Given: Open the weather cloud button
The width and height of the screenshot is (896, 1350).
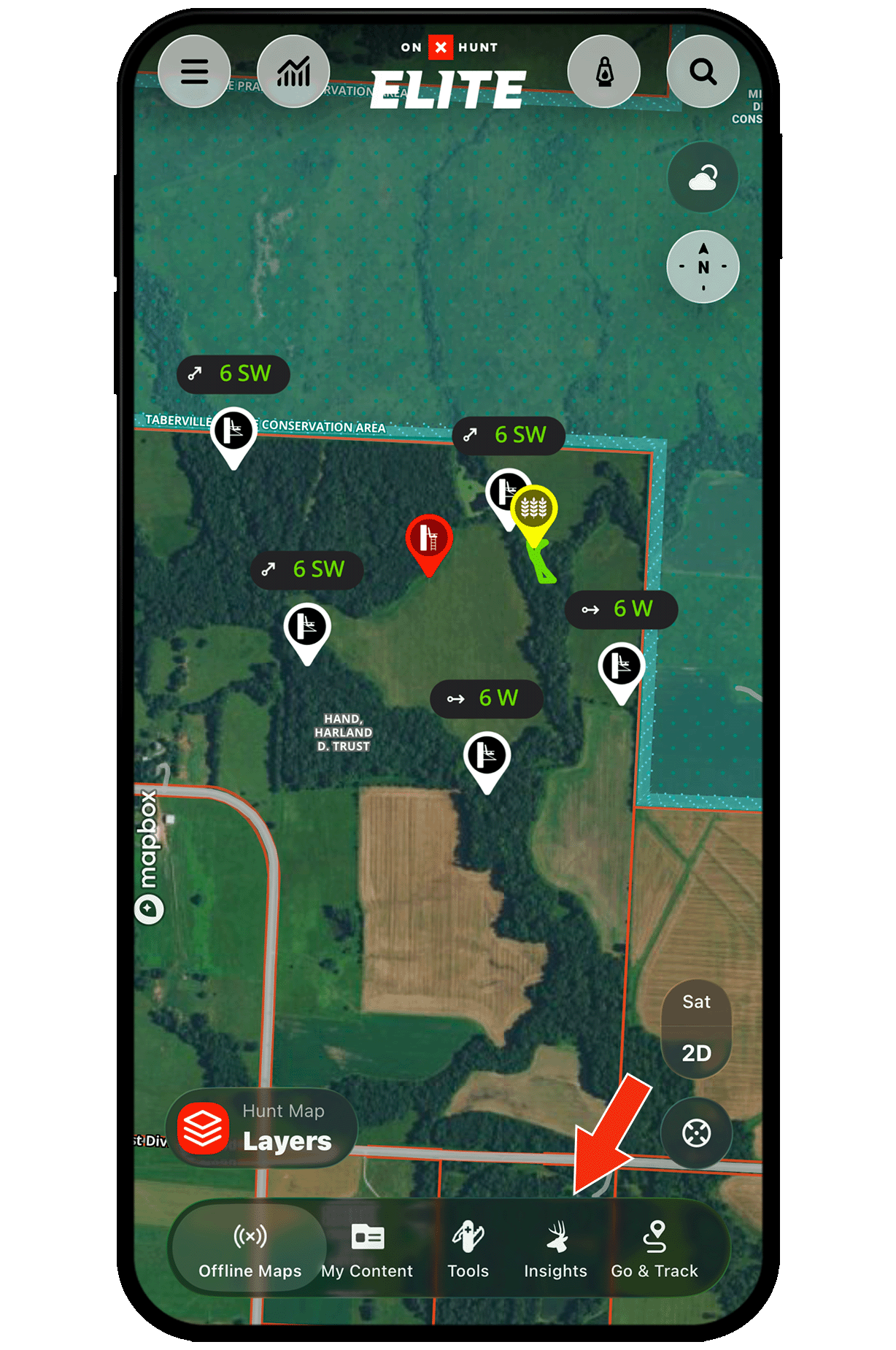Looking at the screenshot, I should point(703,177).
